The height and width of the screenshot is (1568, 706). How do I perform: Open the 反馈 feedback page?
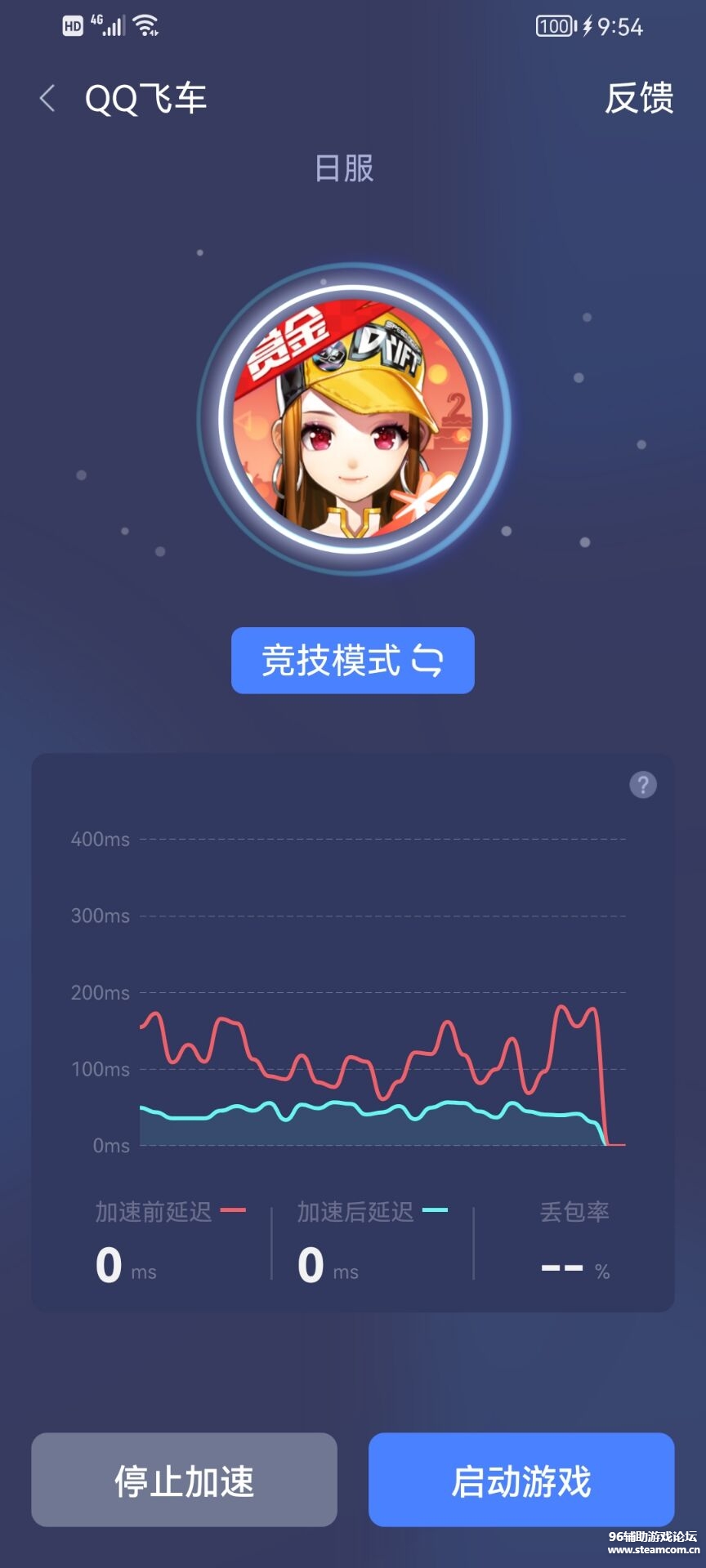tap(639, 96)
